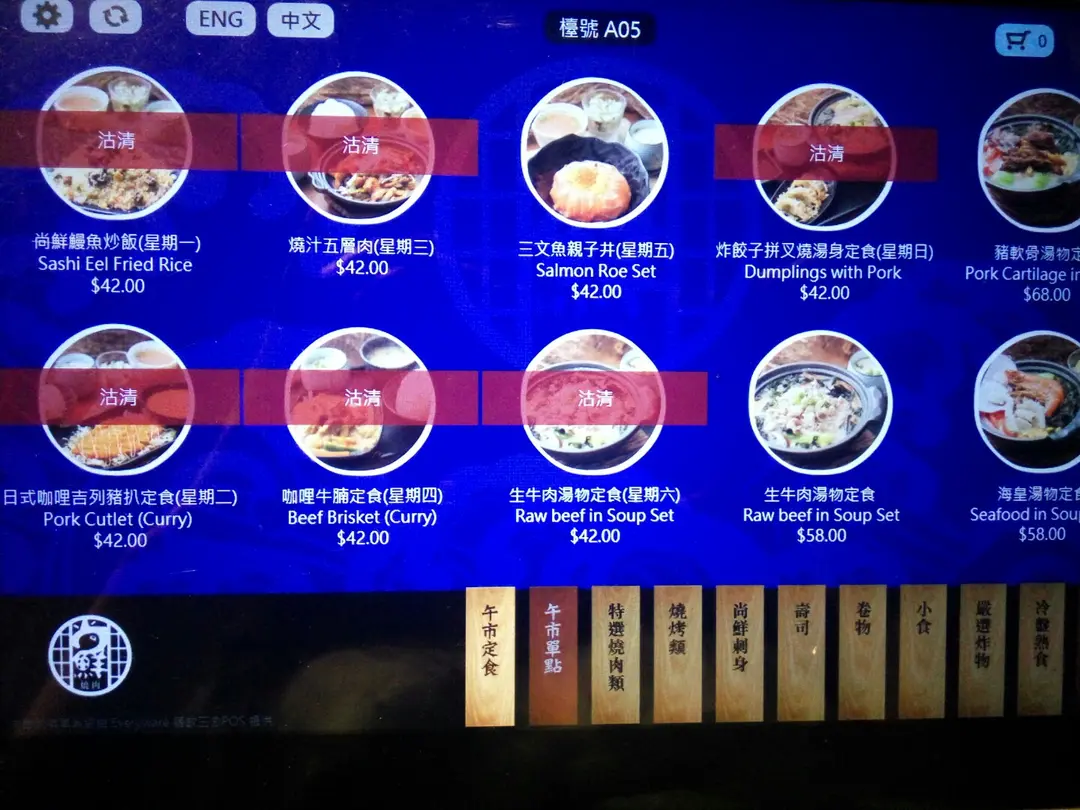1080x810 pixels.
Task: Open the settings gear icon
Action: coord(47,15)
